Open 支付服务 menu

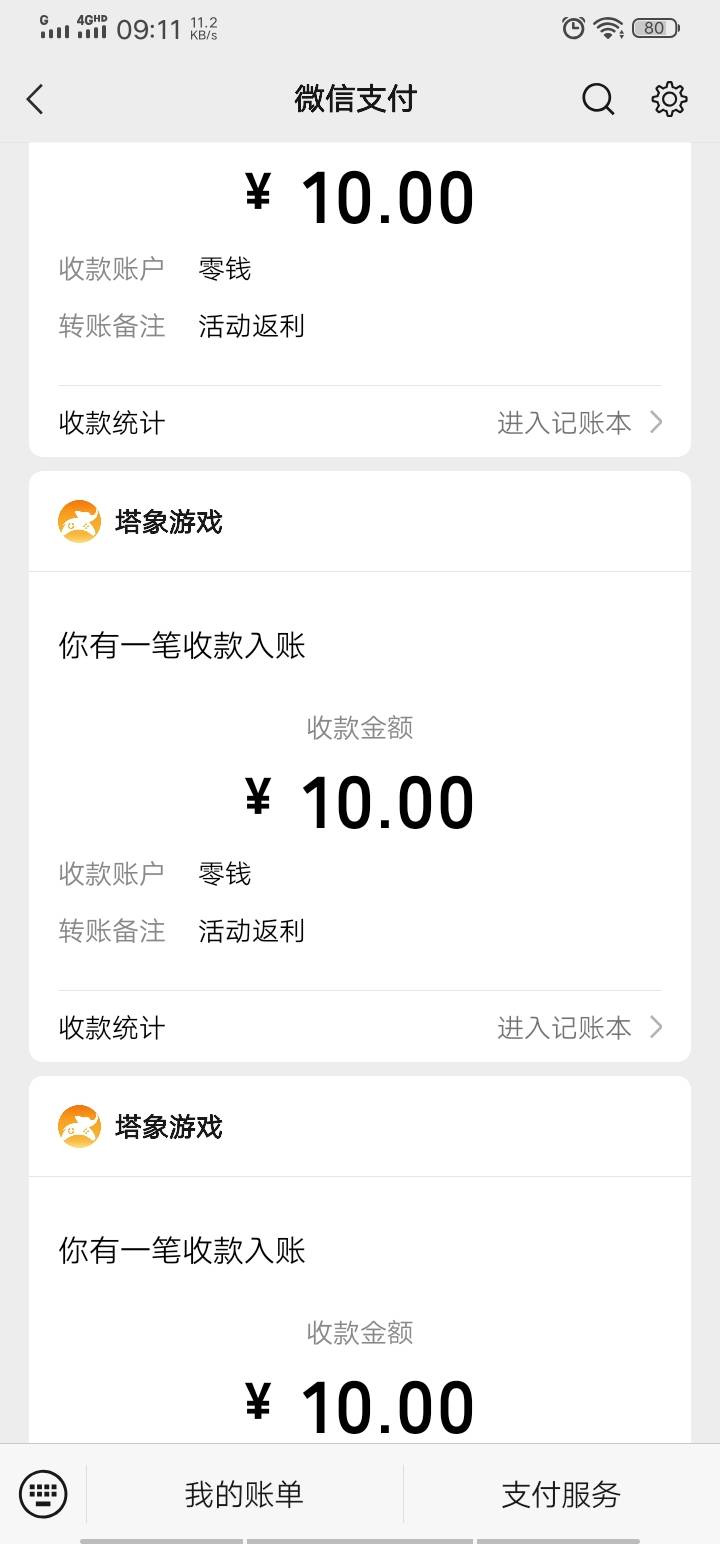(561, 1494)
